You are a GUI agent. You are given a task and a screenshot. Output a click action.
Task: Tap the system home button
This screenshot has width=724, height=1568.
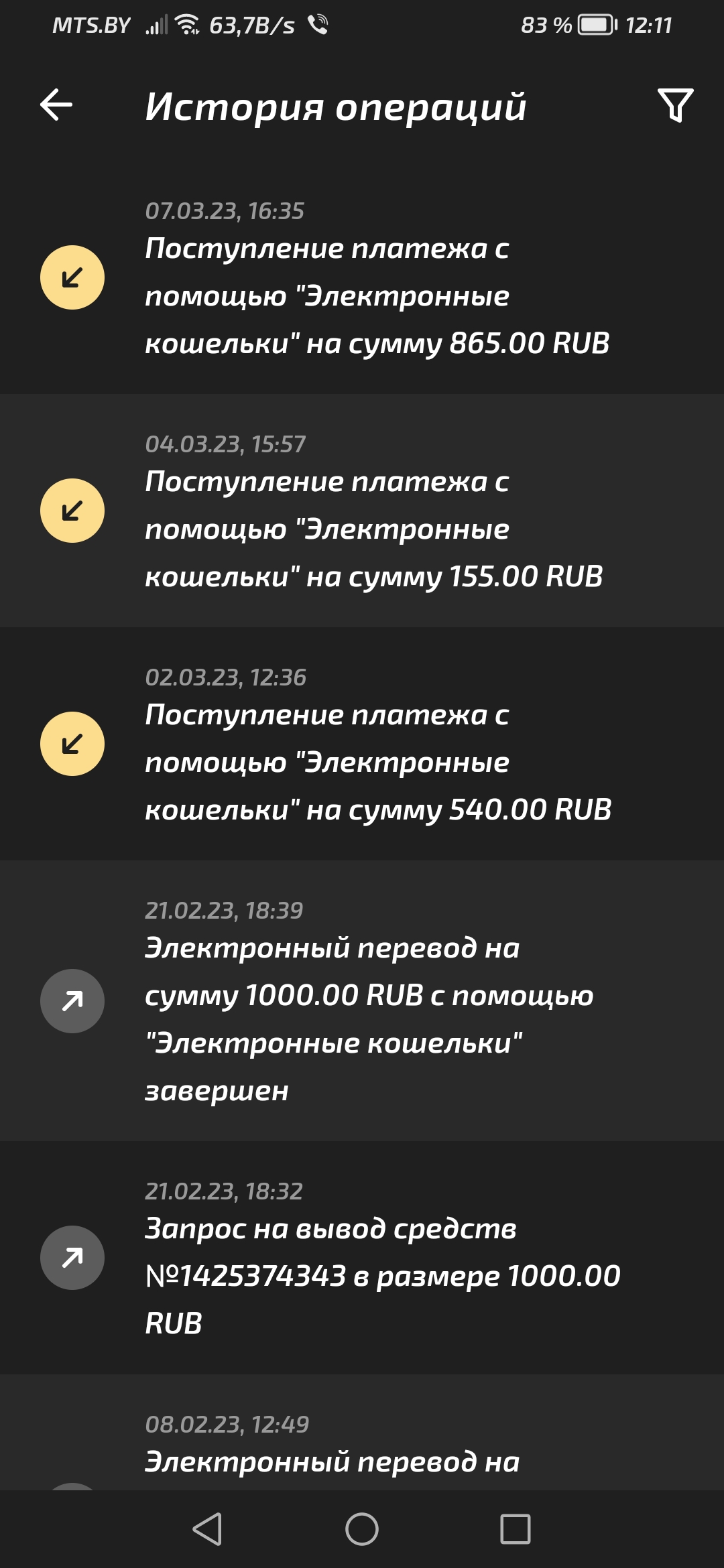362,1529
